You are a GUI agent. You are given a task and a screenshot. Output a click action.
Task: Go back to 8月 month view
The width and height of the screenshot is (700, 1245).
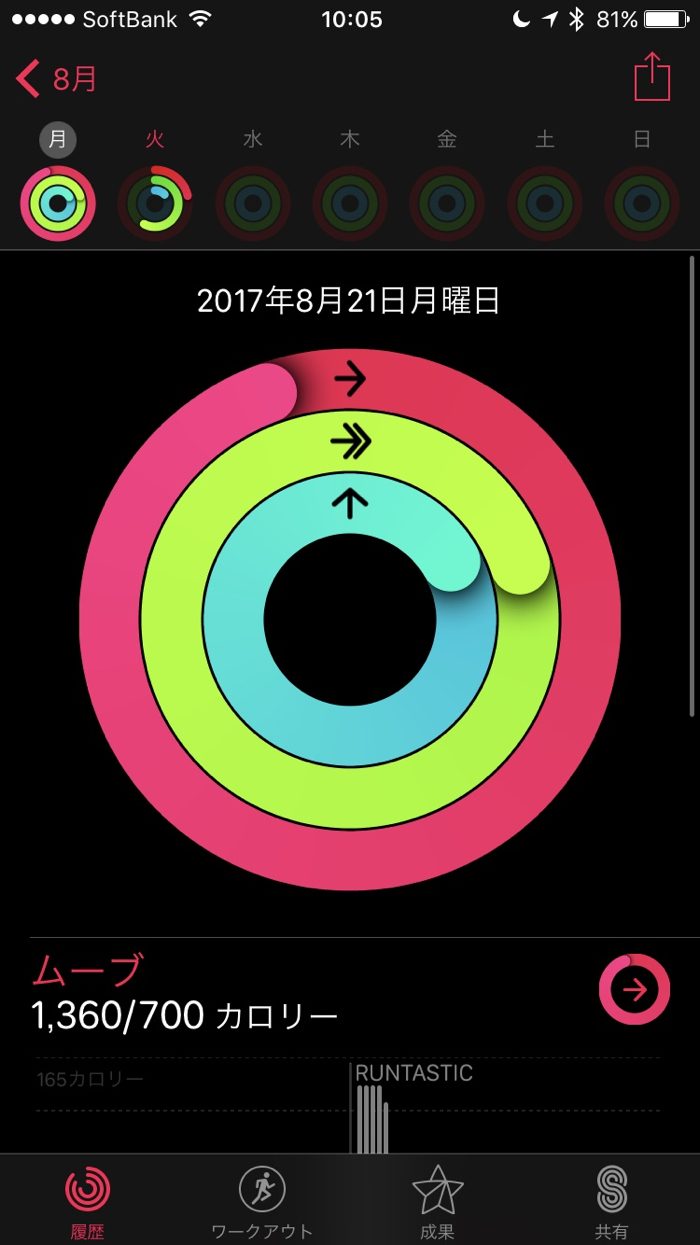57,78
